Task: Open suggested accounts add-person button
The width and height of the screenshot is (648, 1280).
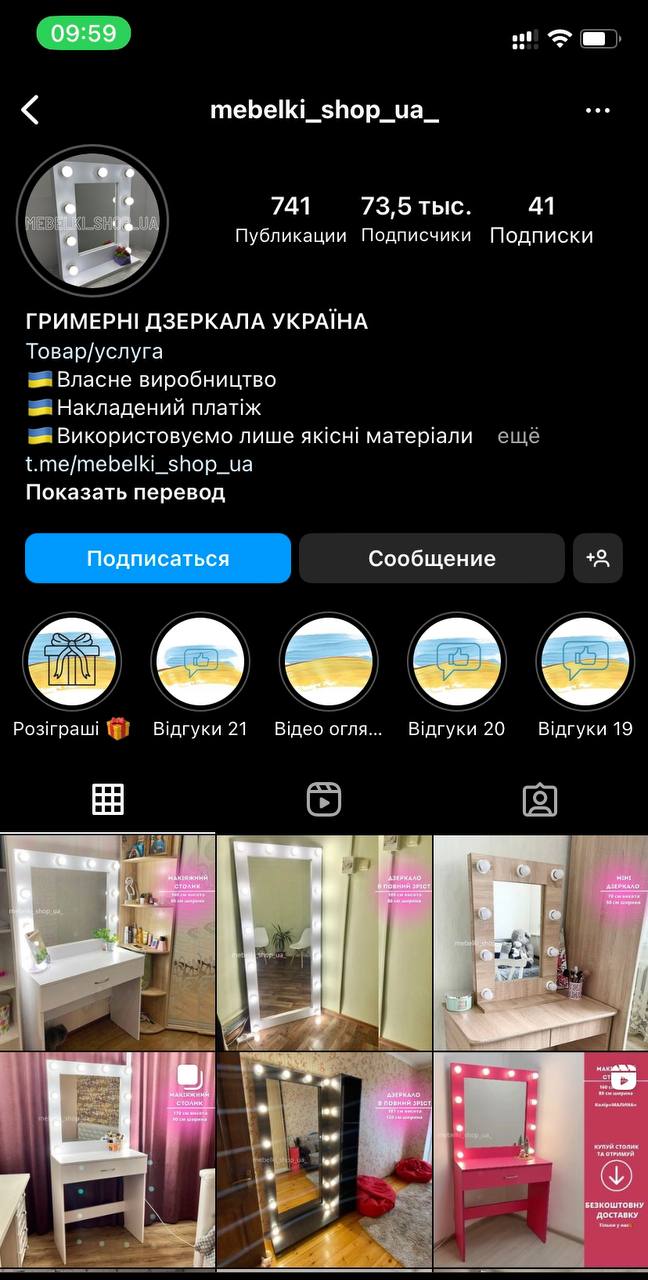Action: coord(598,558)
